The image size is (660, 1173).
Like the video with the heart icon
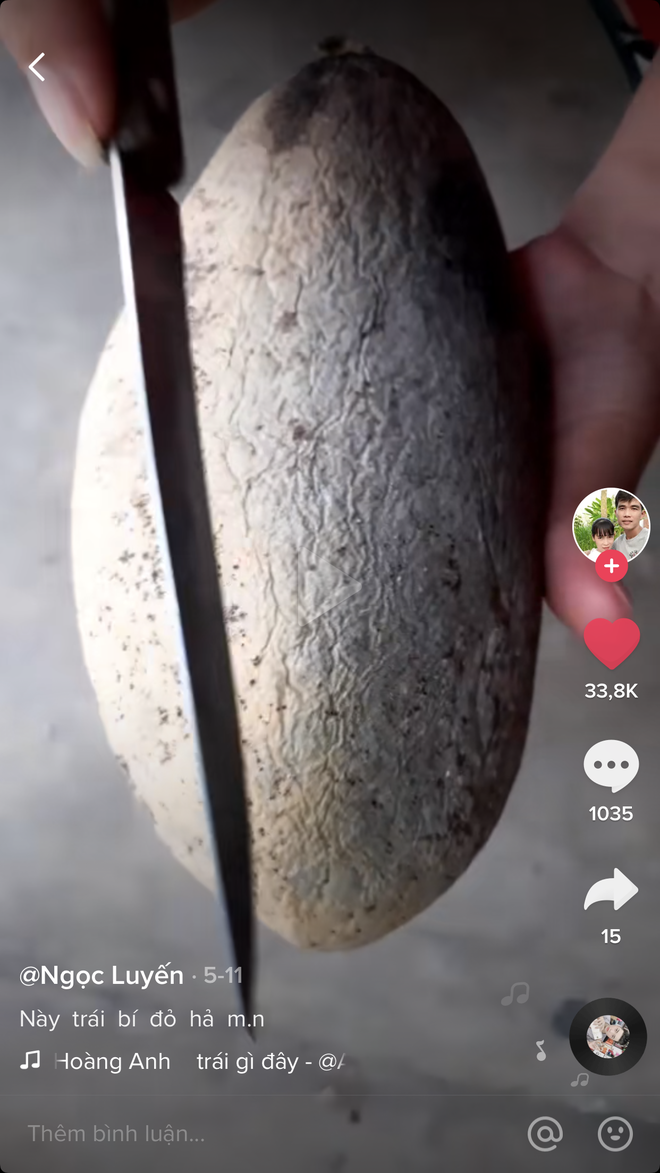(611, 643)
